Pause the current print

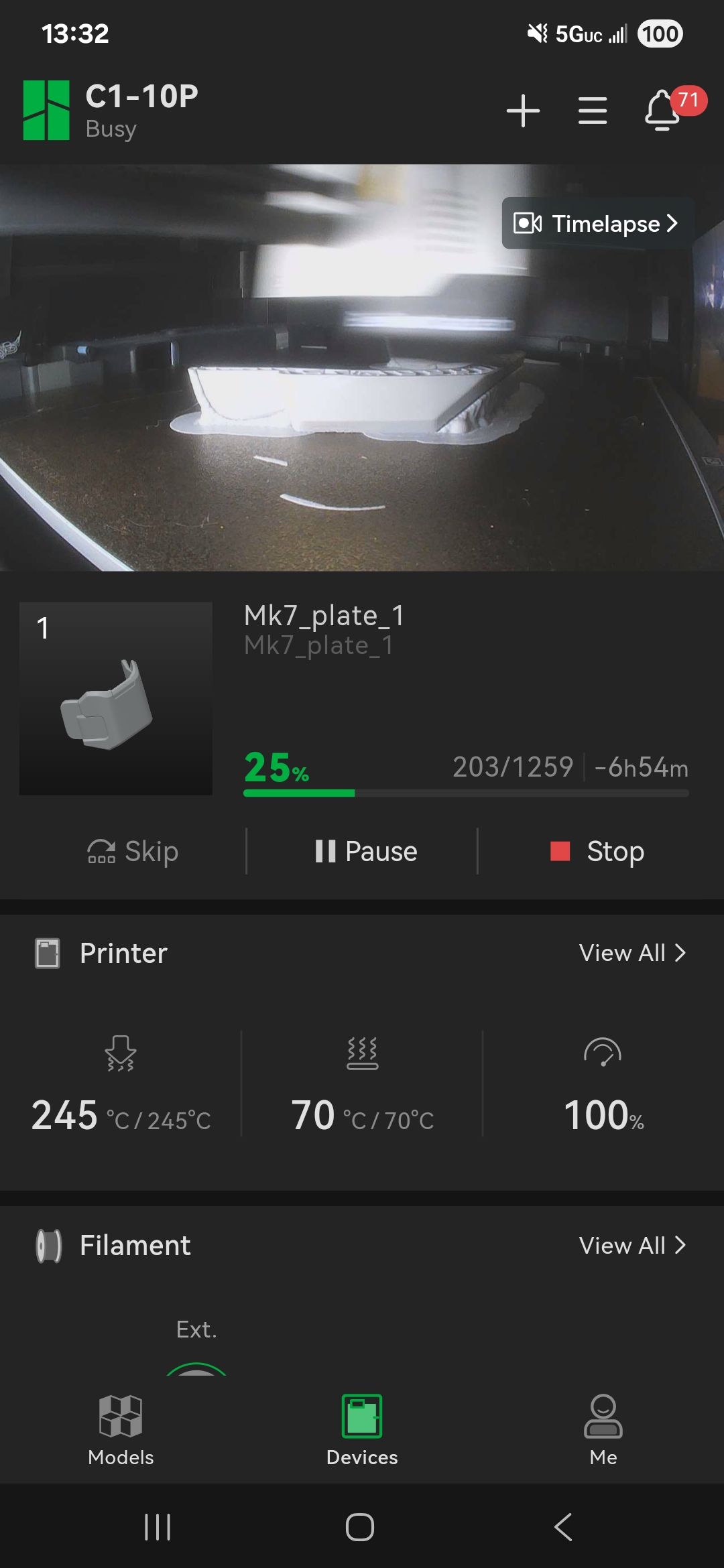[365, 852]
